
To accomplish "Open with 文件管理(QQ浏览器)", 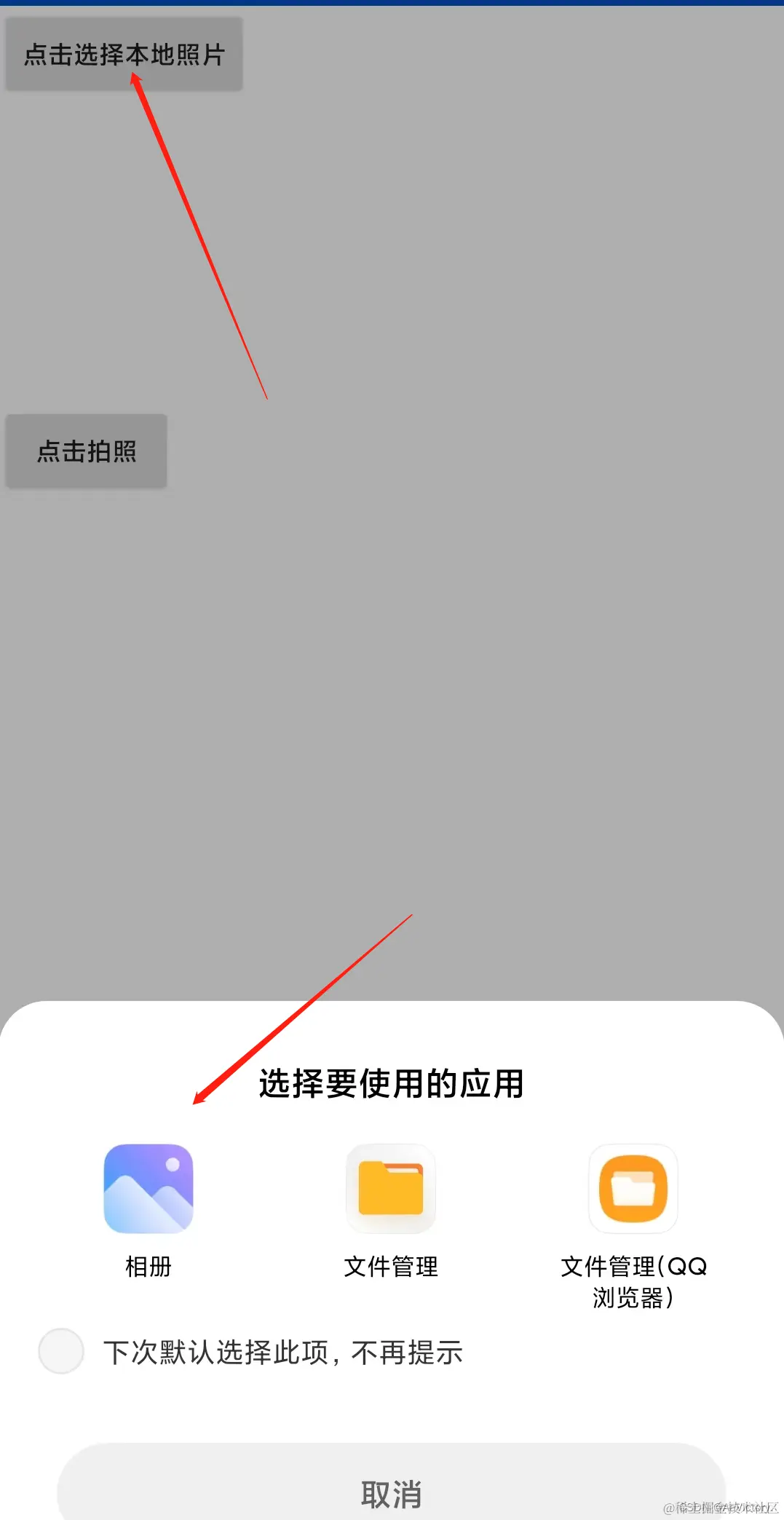I will pyautogui.click(x=633, y=1189).
